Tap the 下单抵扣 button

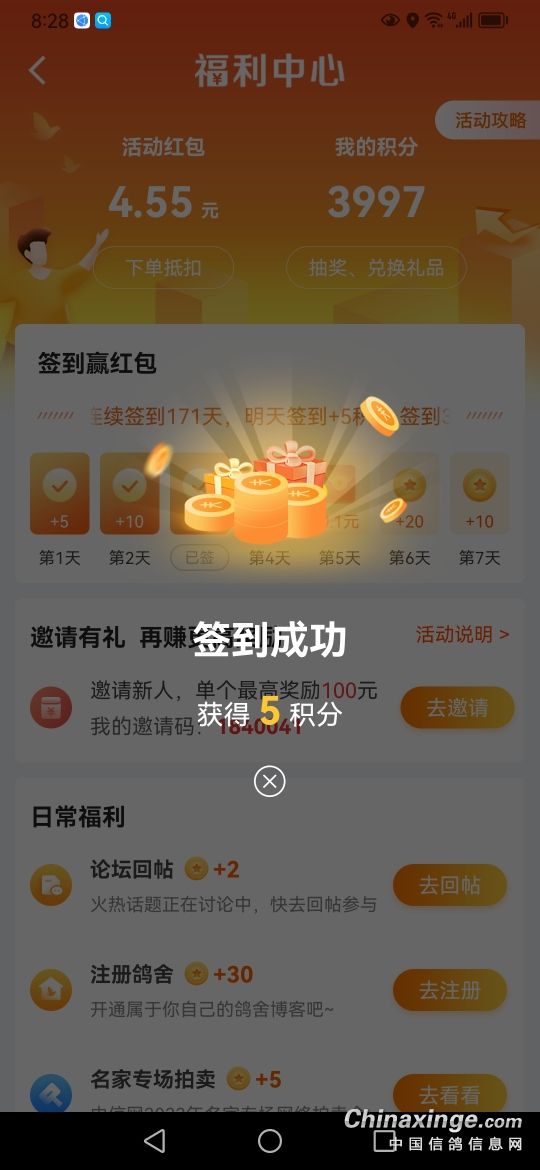163,267
